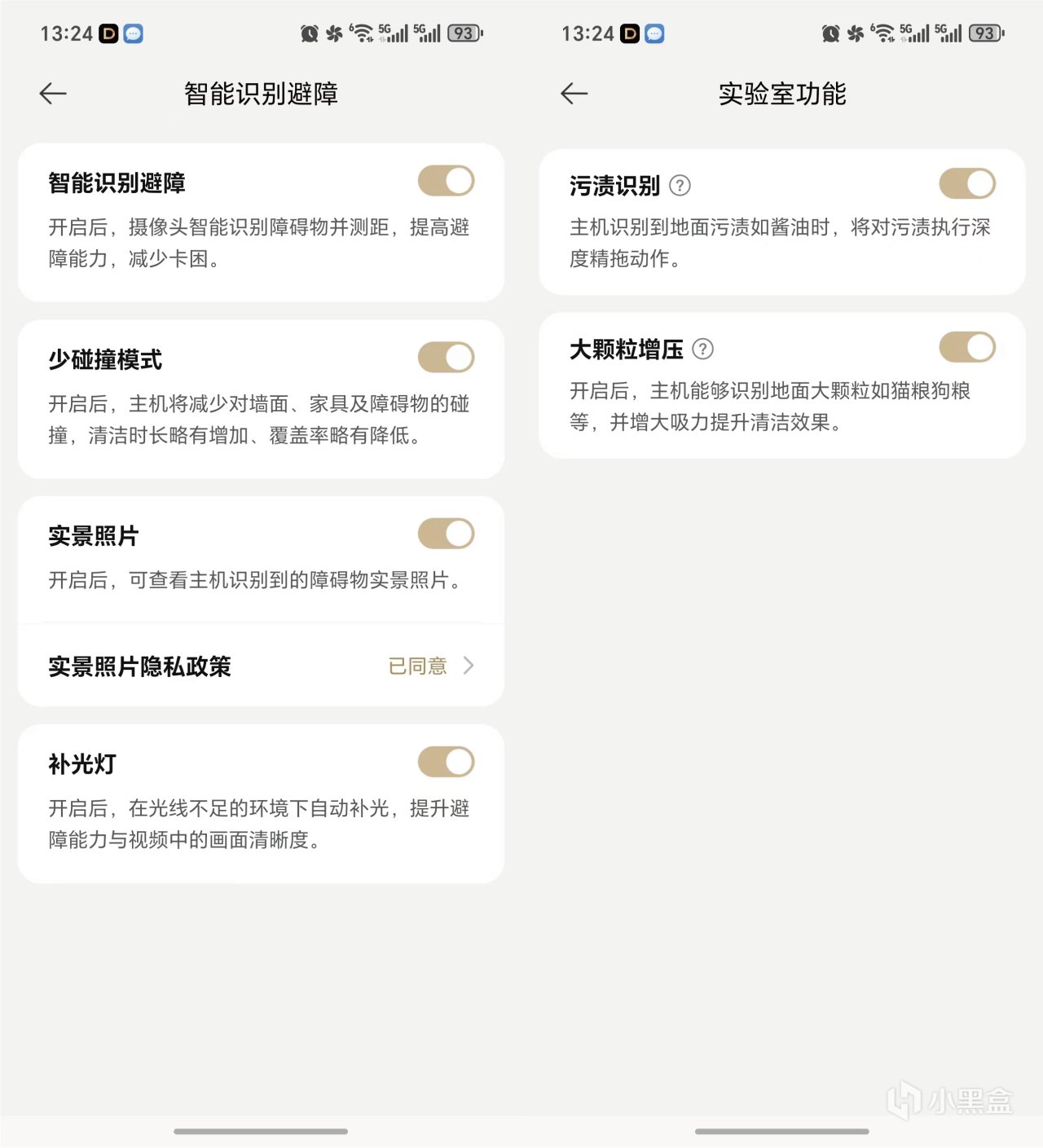
Task: Go back from 实验室功能 page
Action: point(574,94)
